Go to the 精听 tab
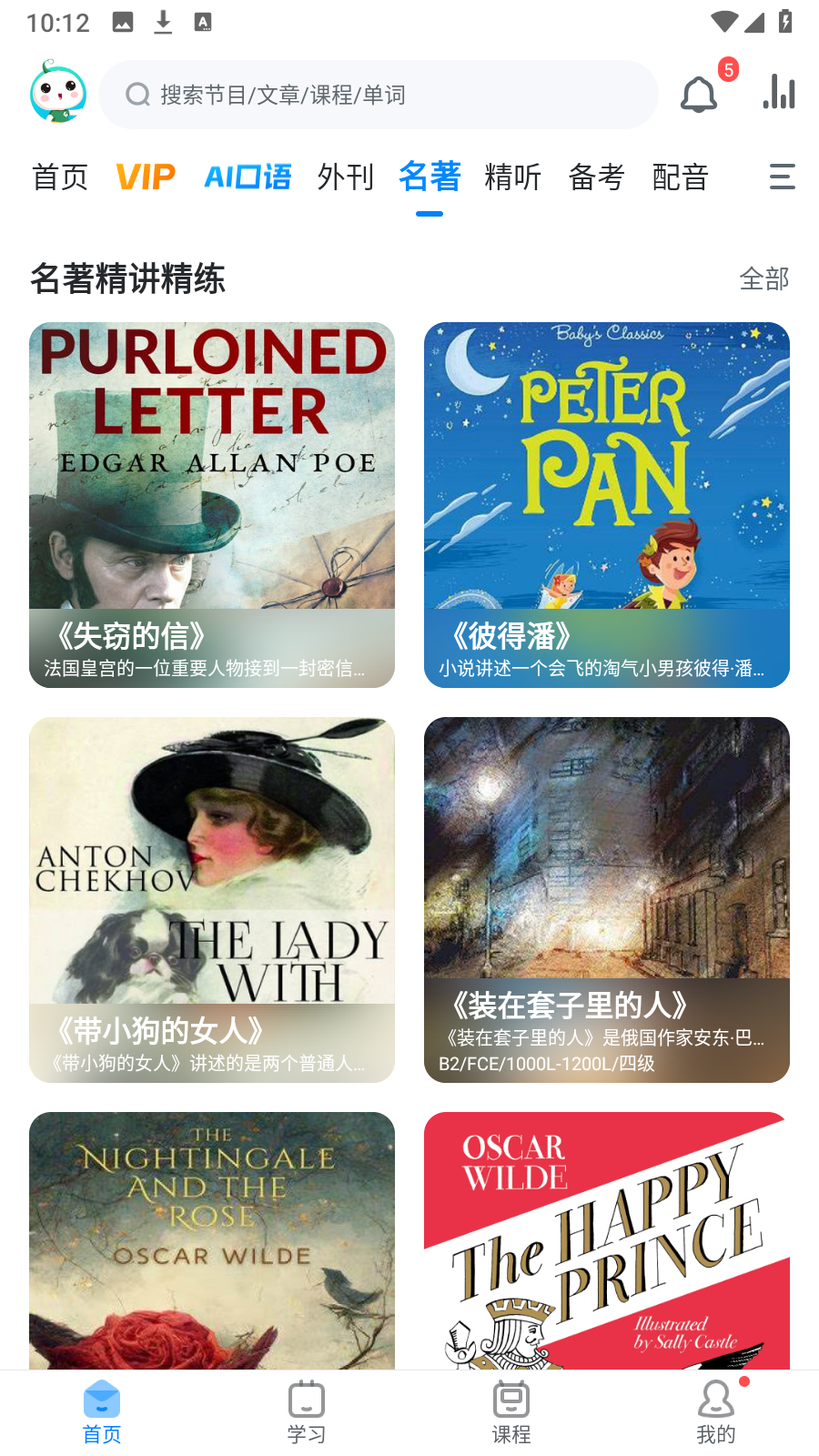This screenshot has height=1456, width=819. pyautogui.click(x=513, y=177)
